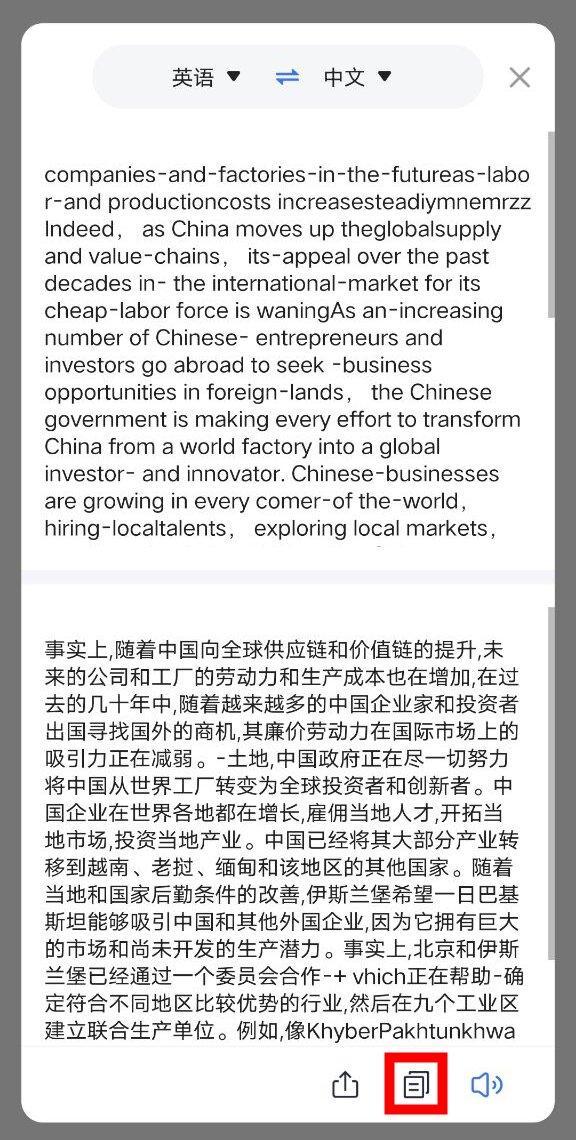Copy the translation result
Screen dimensions: 576x1140
(x=416, y=1085)
